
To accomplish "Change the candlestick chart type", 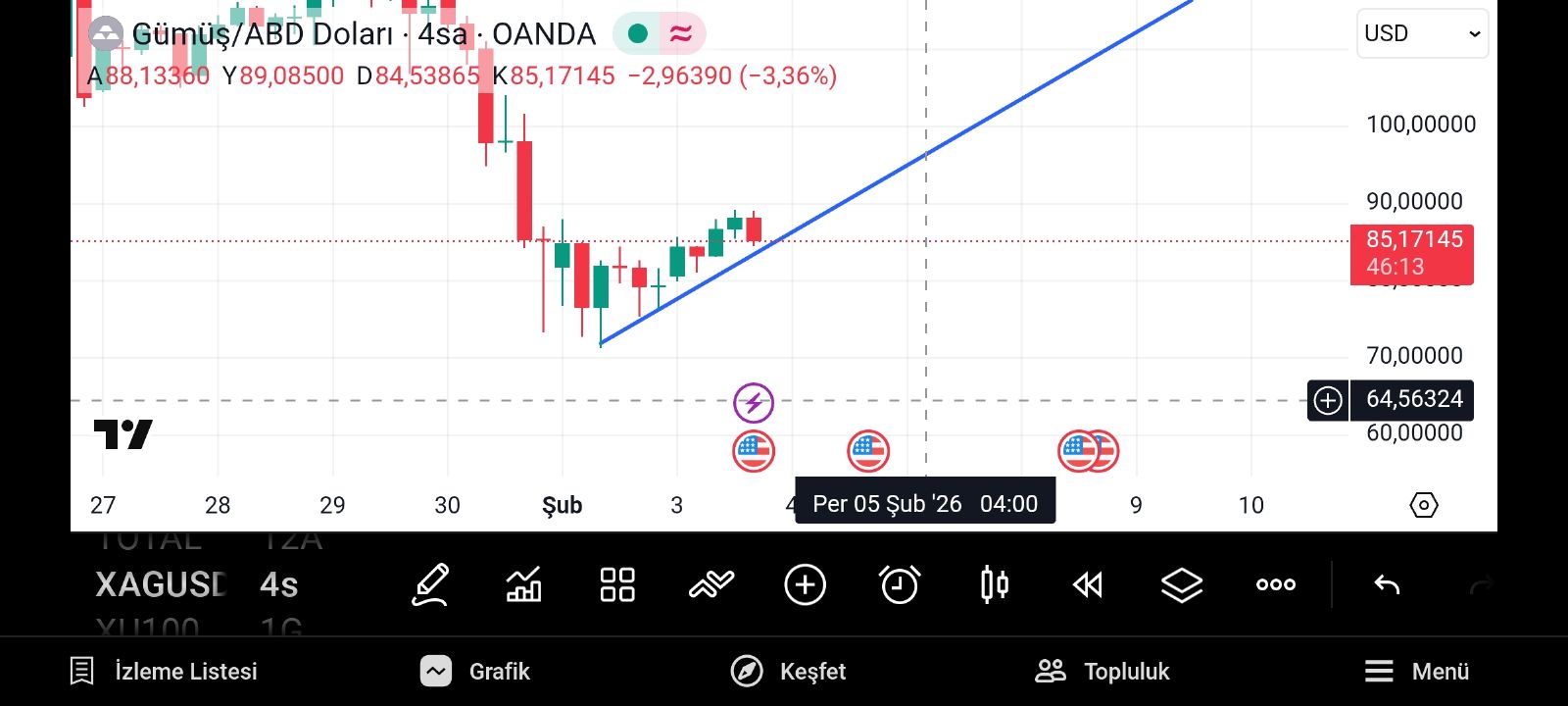I will [994, 585].
